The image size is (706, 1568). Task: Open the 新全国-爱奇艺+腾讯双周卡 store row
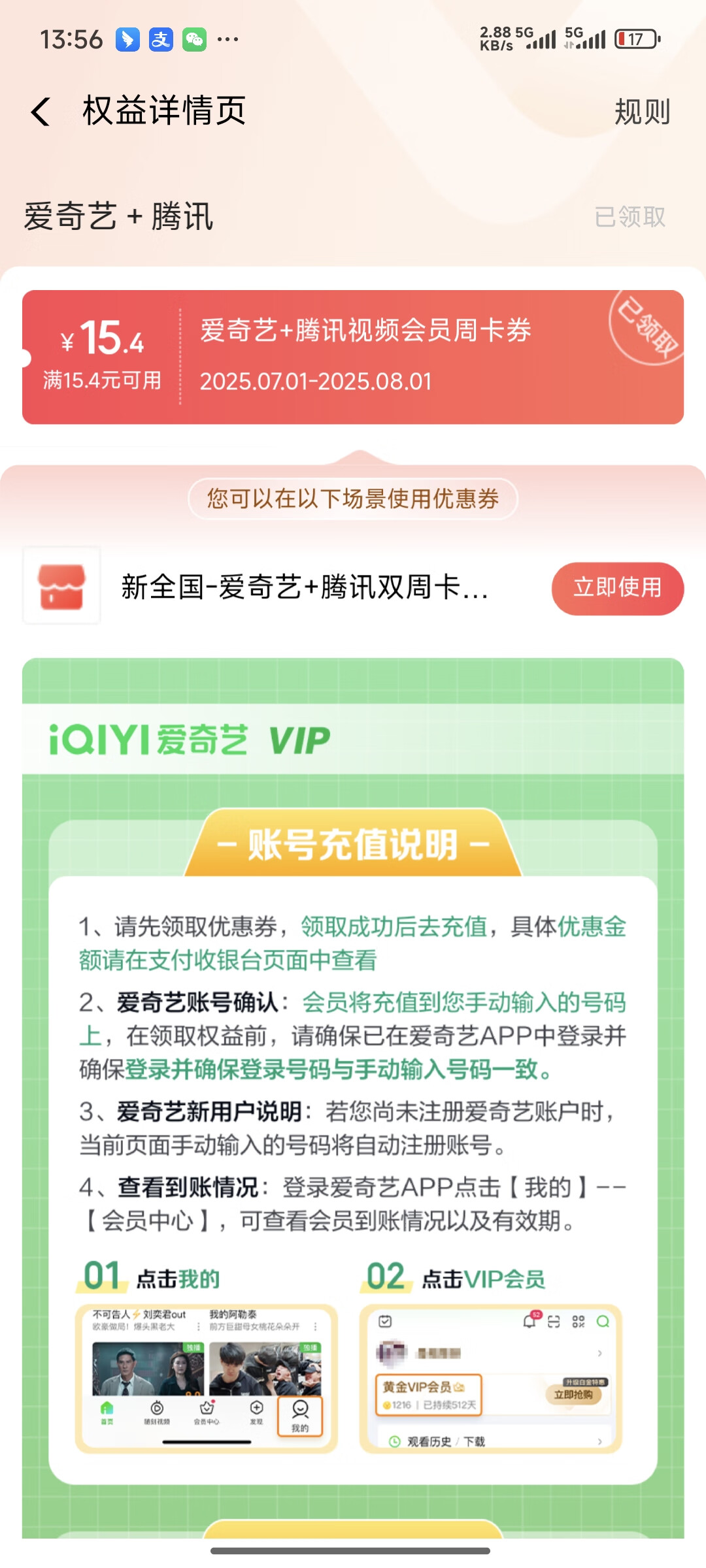pos(304,587)
